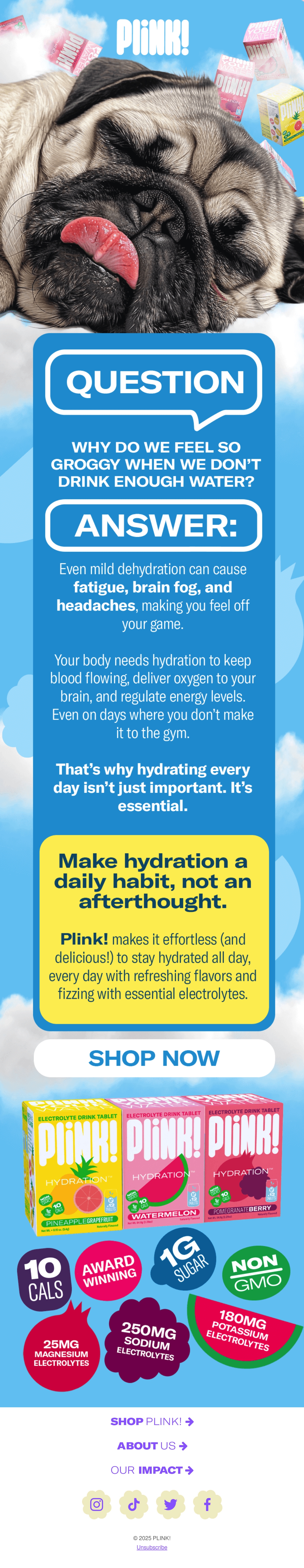Tap the SHOP NOW button
The height and width of the screenshot is (1568, 304).
(154, 1058)
